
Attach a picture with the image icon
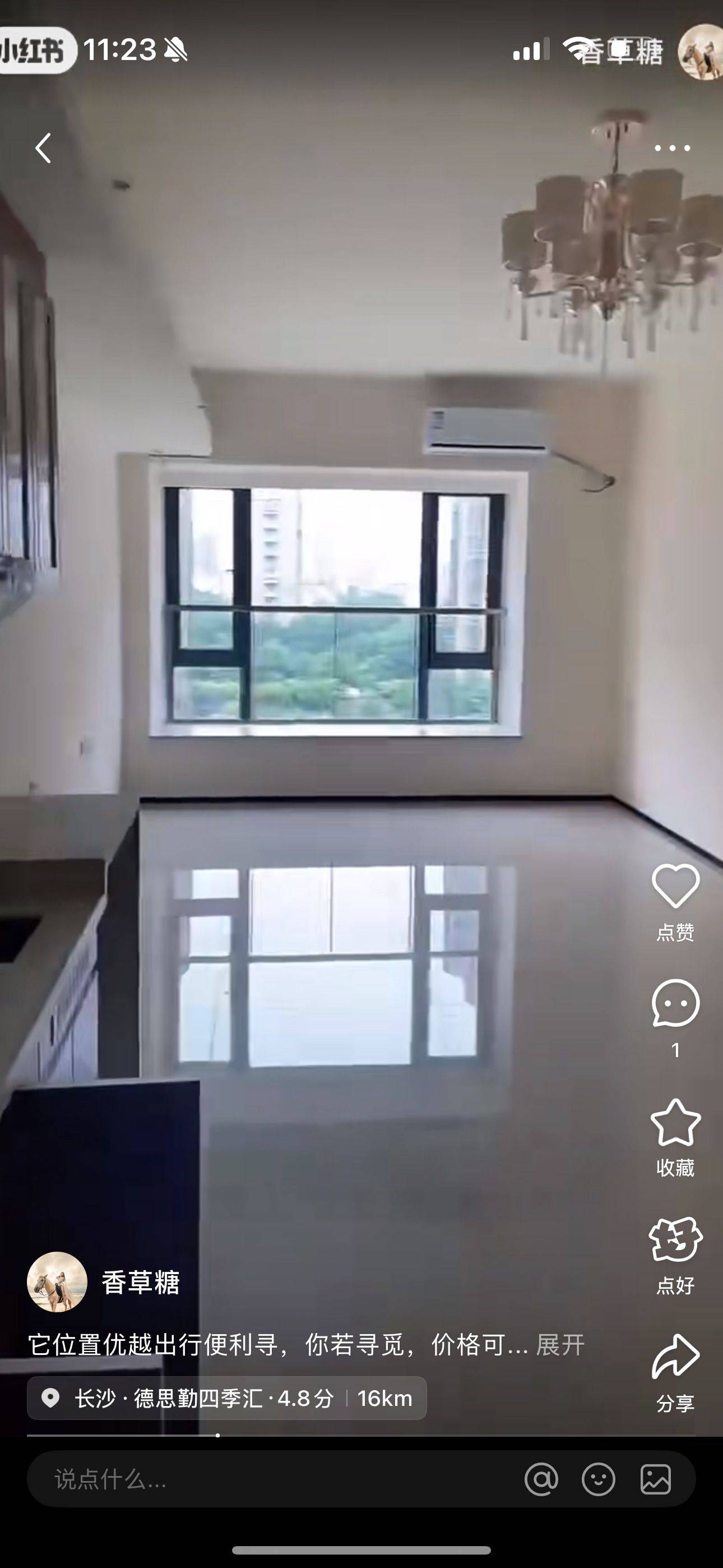pyautogui.click(x=655, y=1479)
